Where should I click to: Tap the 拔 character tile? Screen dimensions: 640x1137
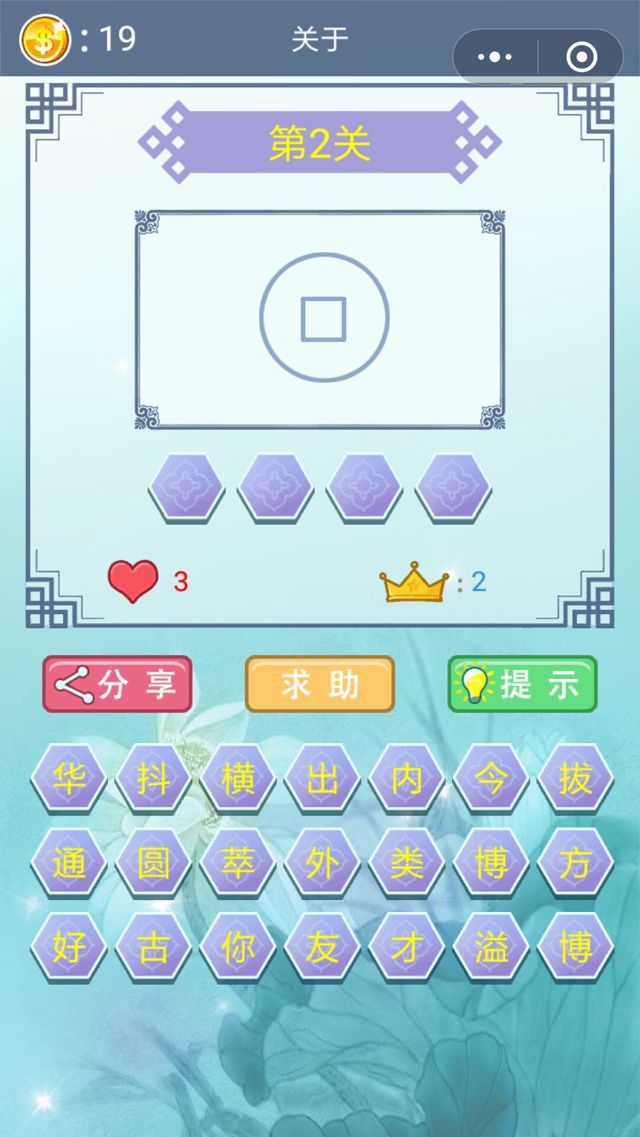575,778
